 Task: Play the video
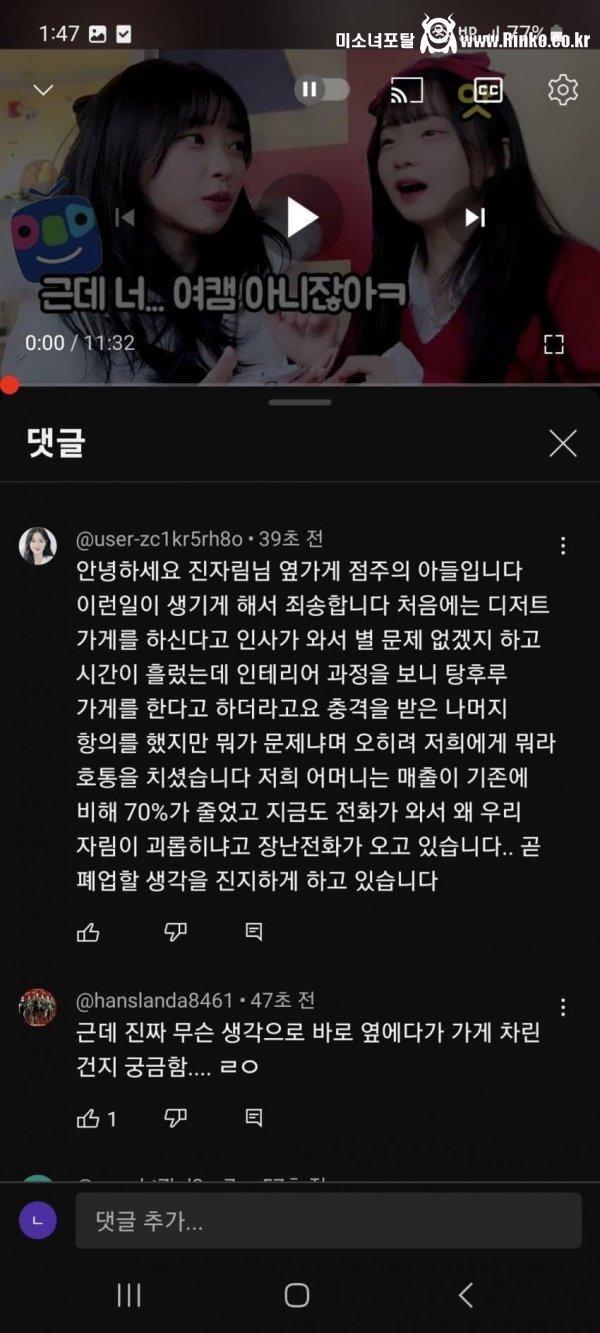[301, 217]
